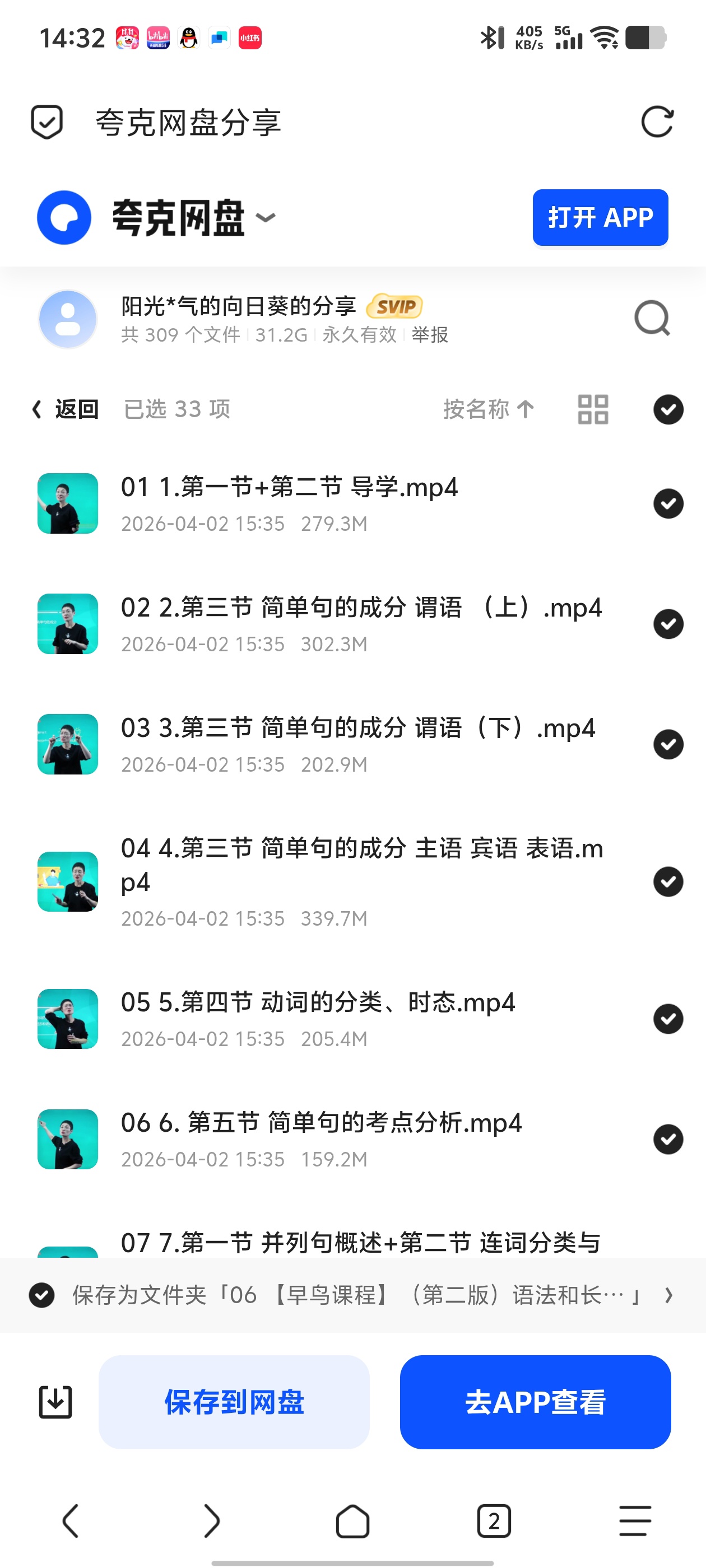Change sorting via 按名称

click(x=489, y=409)
